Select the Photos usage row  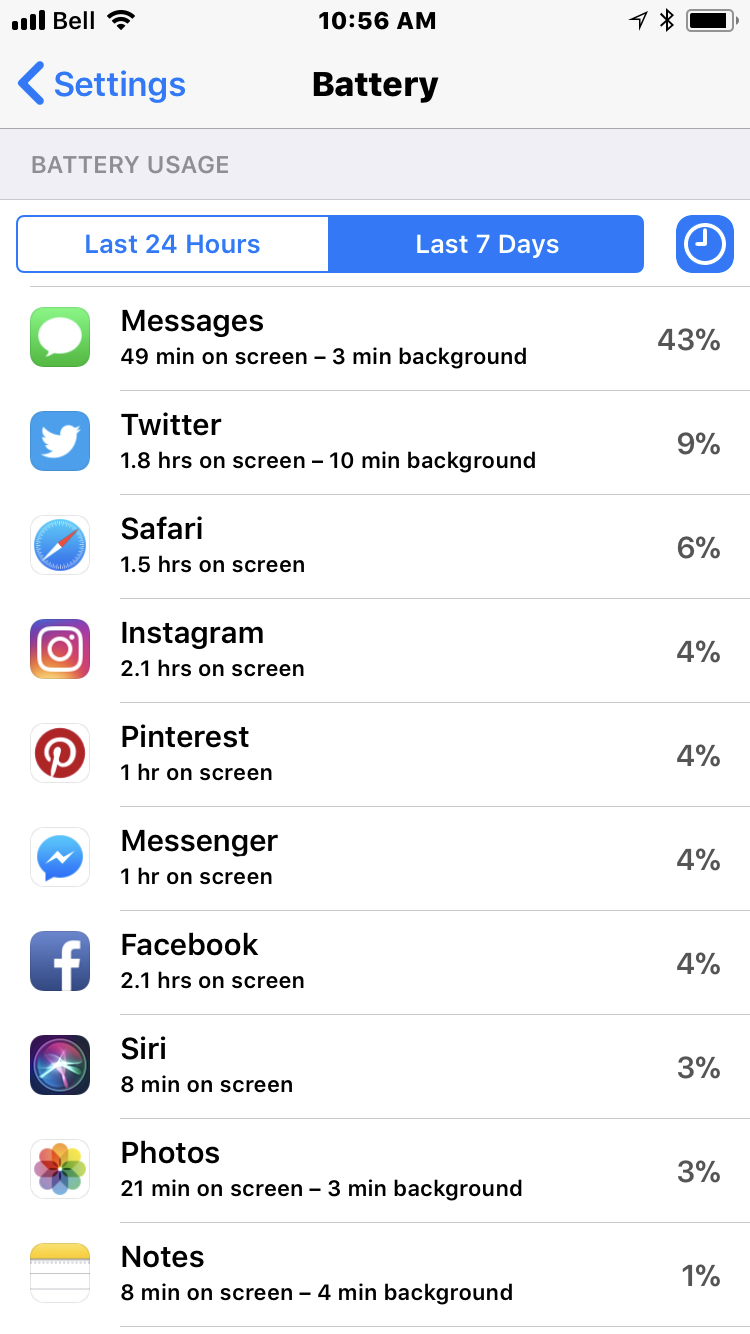coord(375,1171)
